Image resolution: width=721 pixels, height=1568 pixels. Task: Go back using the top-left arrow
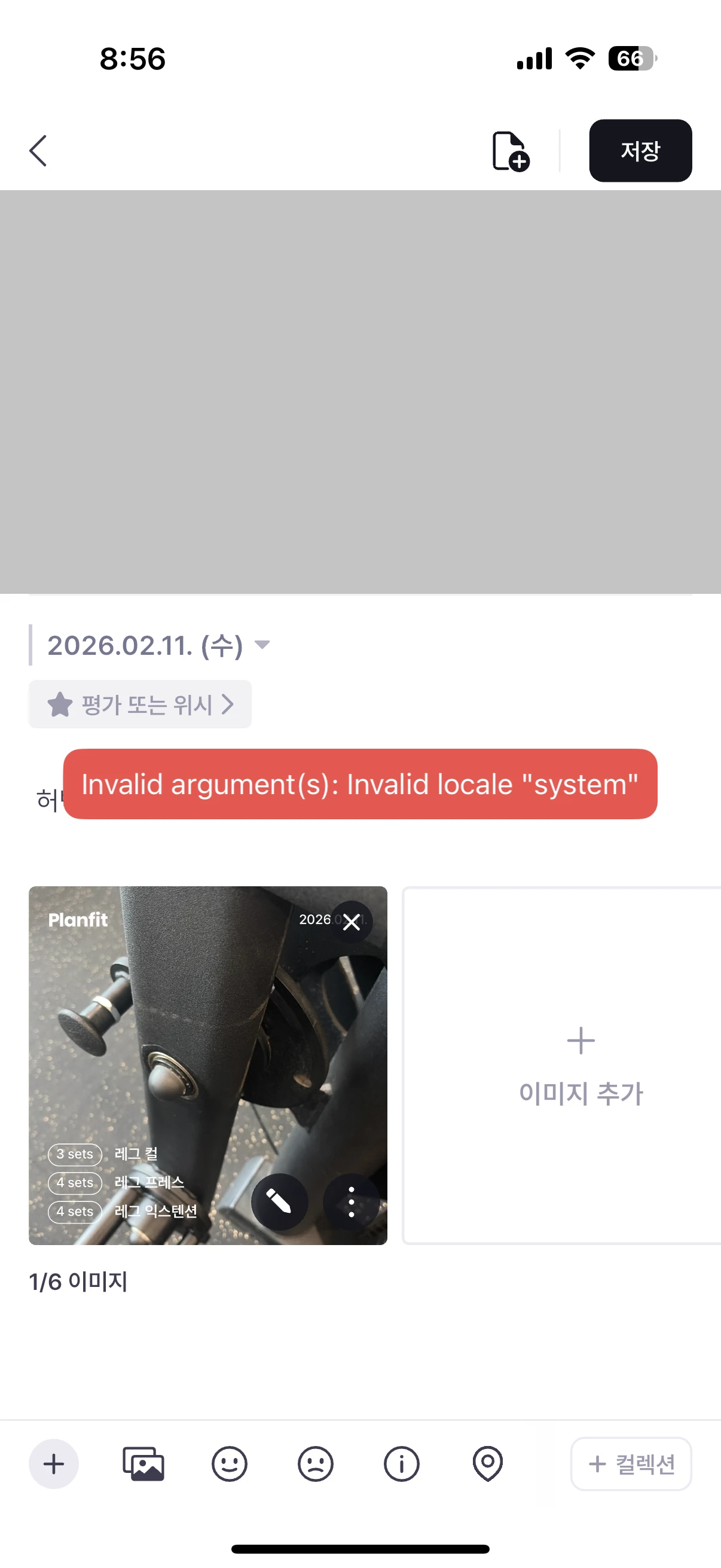[x=38, y=151]
